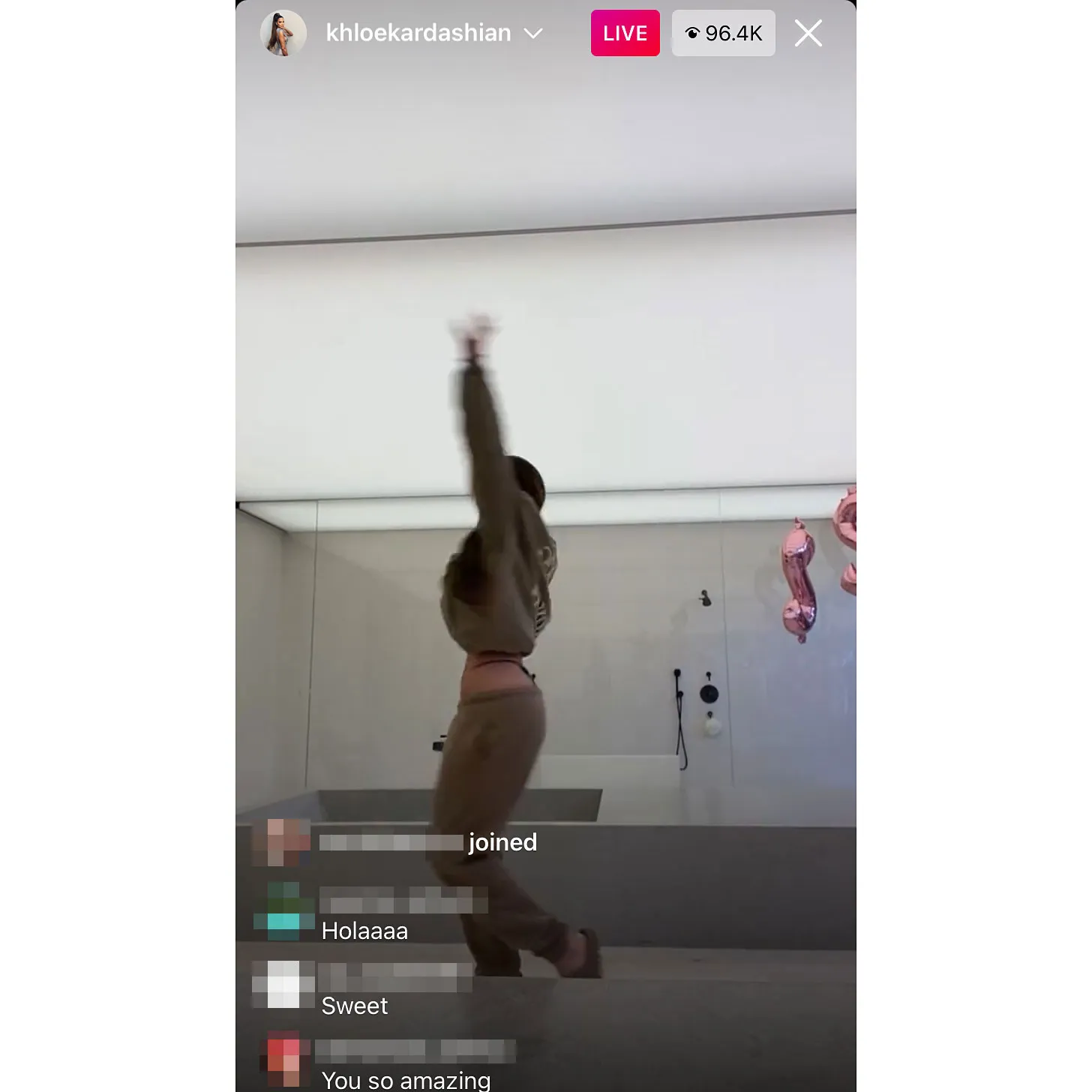Close the live video

click(x=808, y=33)
